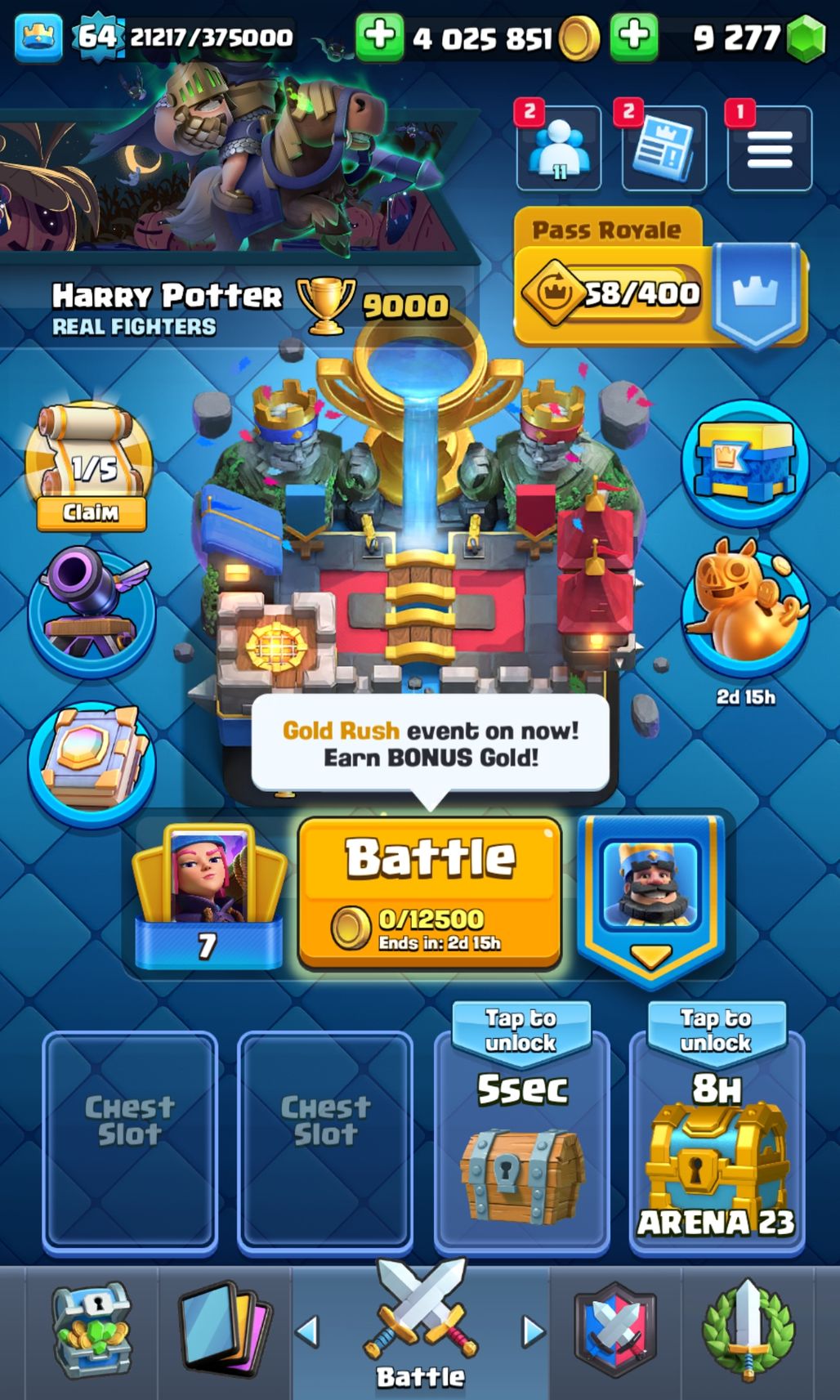840x1400 pixels.
Task: Open the news feed icon
Action: tap(664, 149)
